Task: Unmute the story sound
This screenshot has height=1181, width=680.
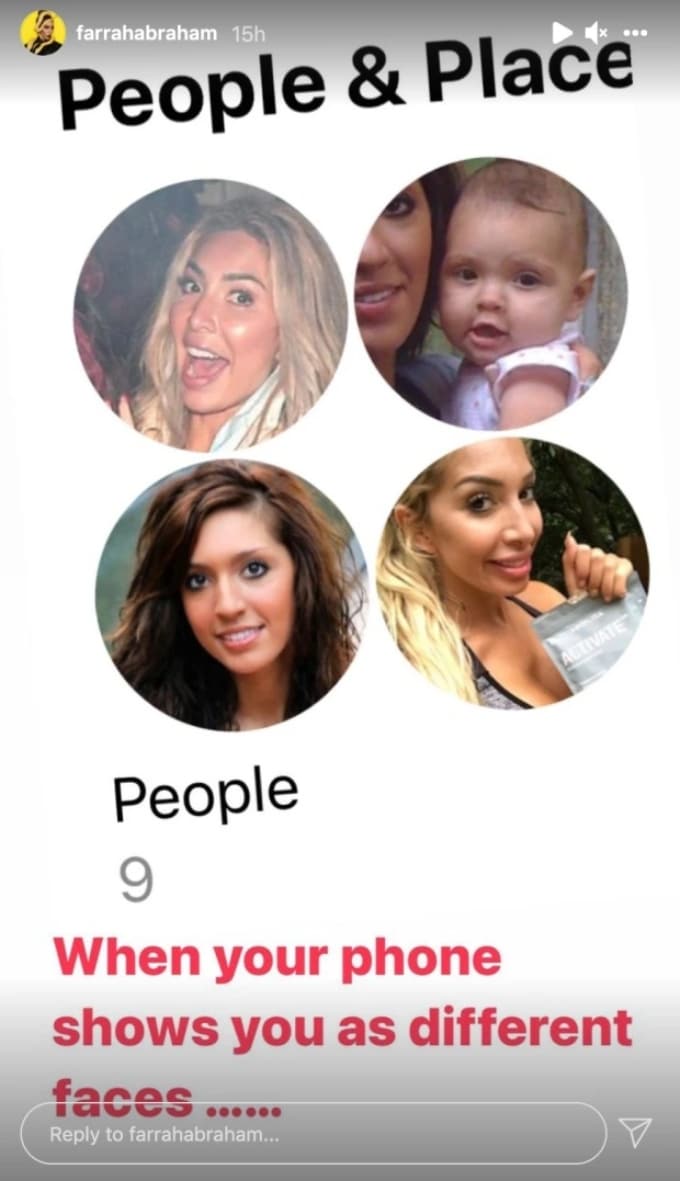Action: coord(596,32)
